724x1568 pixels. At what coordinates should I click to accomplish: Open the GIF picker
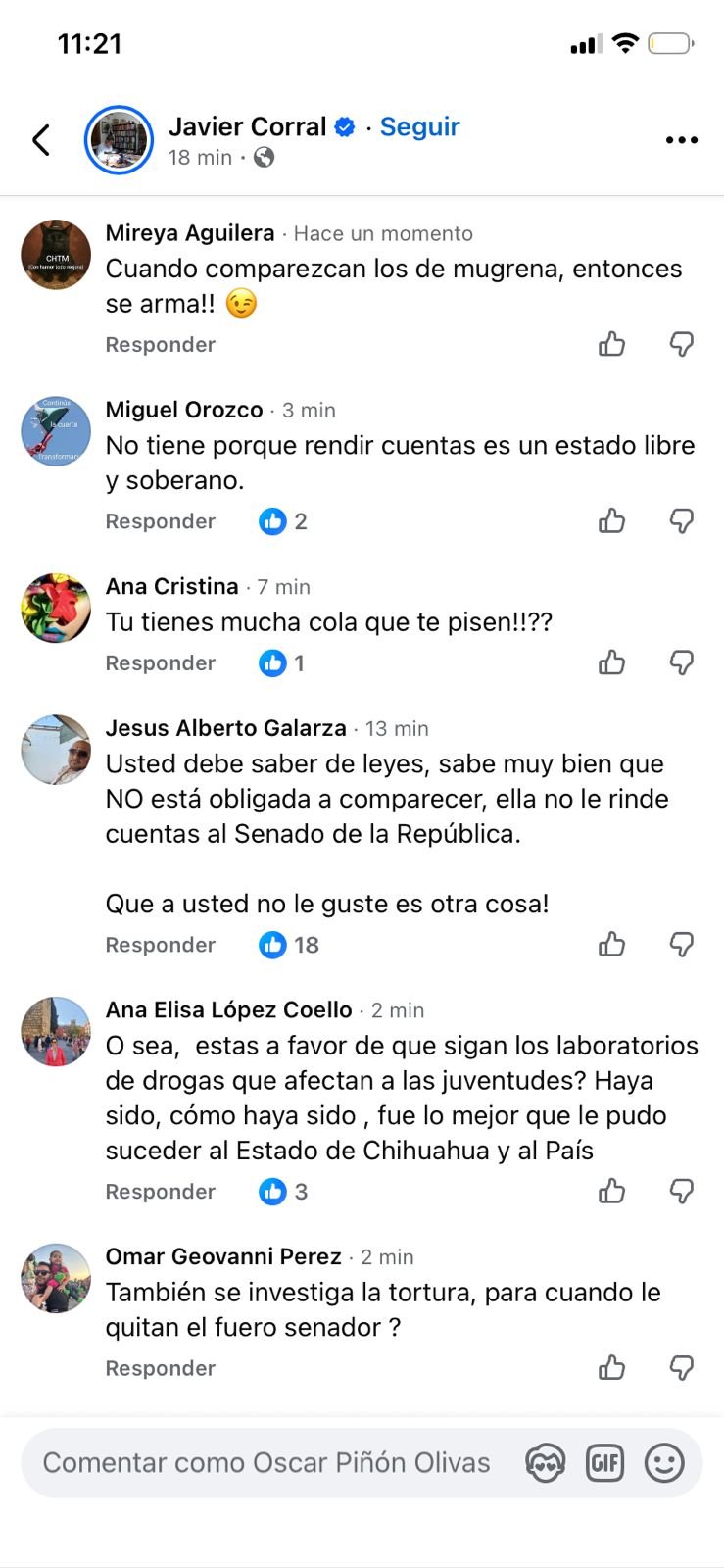[604, 1463]
